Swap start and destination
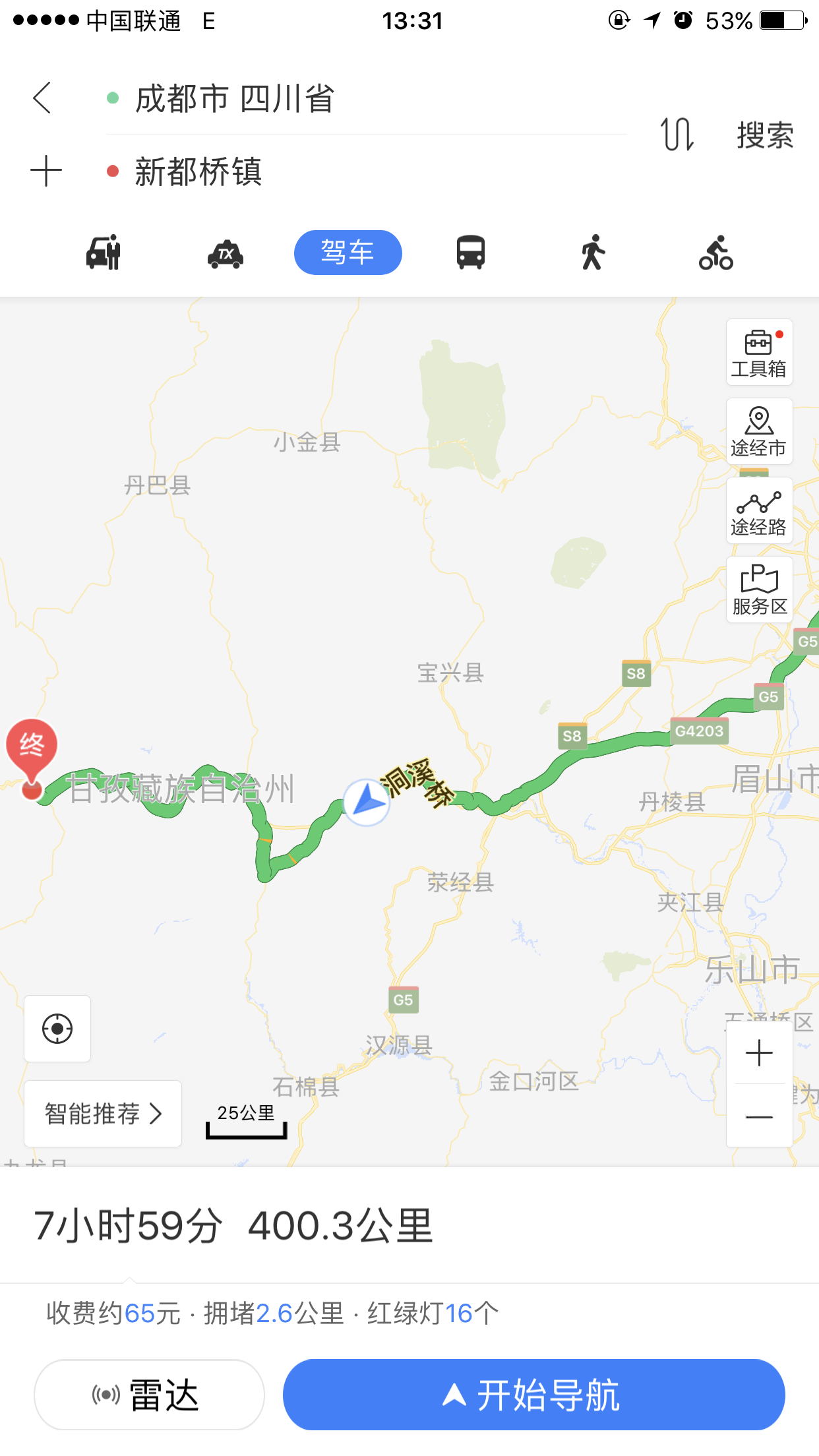Screen dimensions: 819x1456 pos(677,135)
